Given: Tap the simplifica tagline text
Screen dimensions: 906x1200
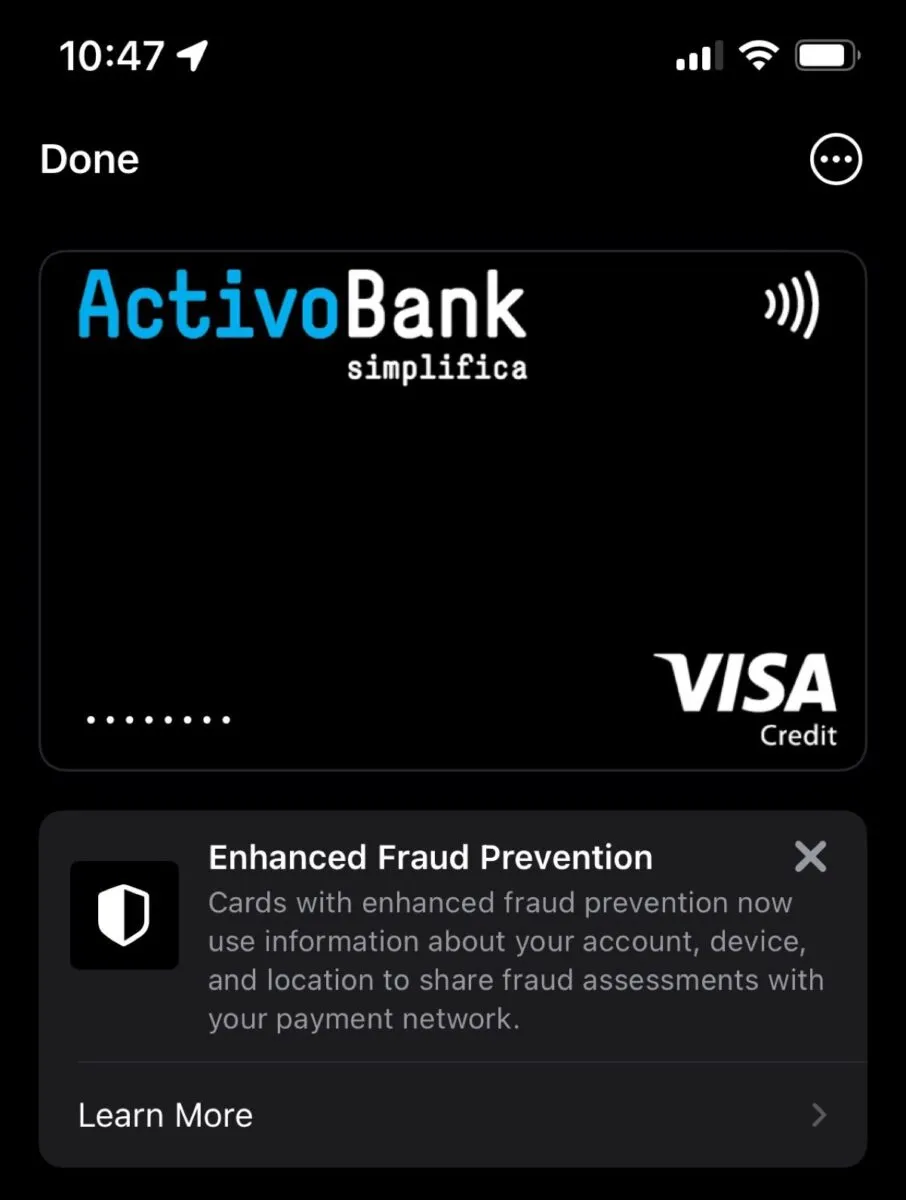Looking at the screenshot, I should click(438, 367).
